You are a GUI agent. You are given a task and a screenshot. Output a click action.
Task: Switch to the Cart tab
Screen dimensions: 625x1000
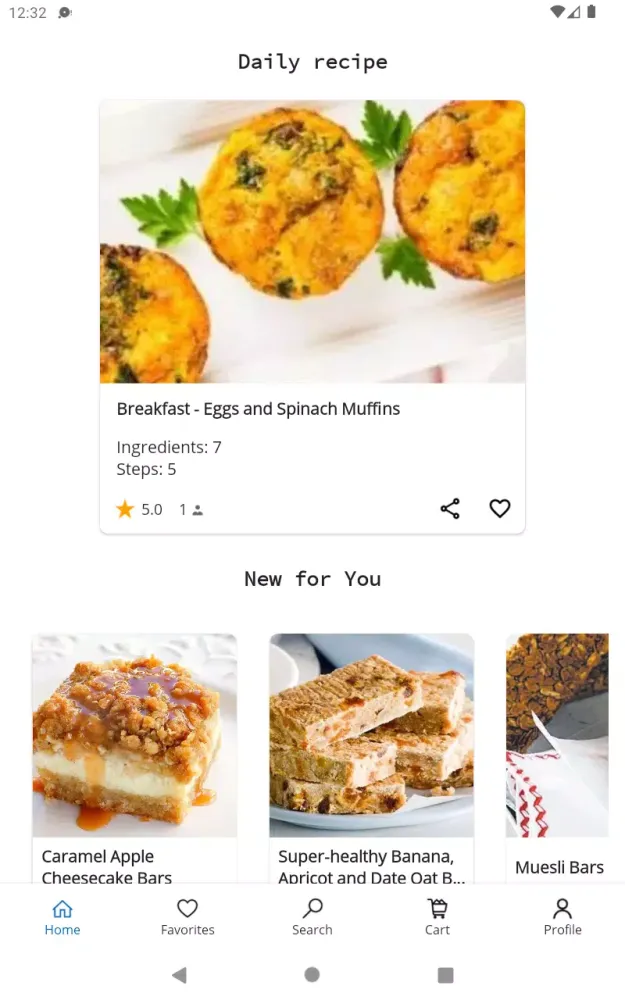click(x=437, y=916)
